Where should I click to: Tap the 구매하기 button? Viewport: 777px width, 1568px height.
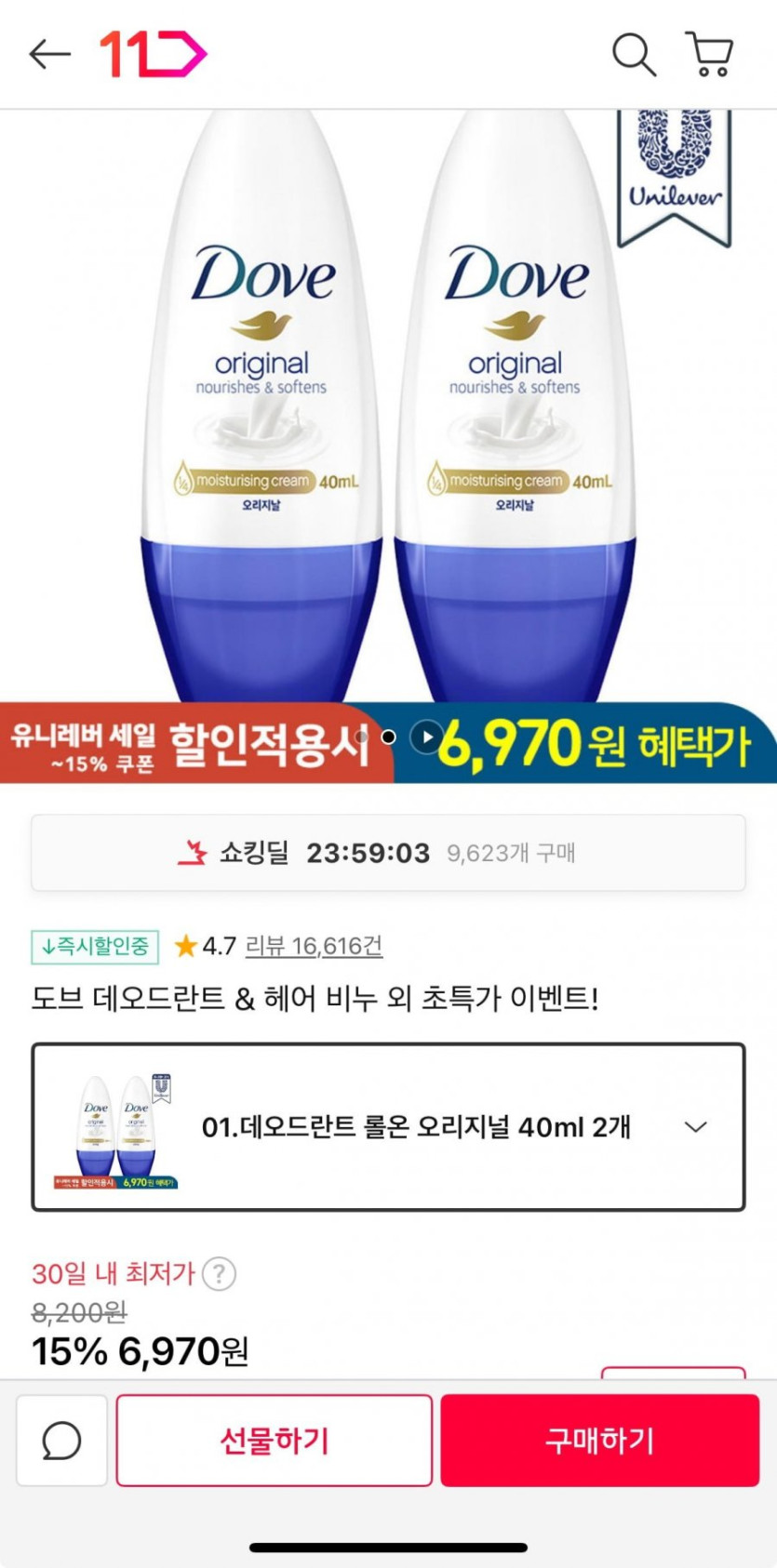tap(600, 1441)
